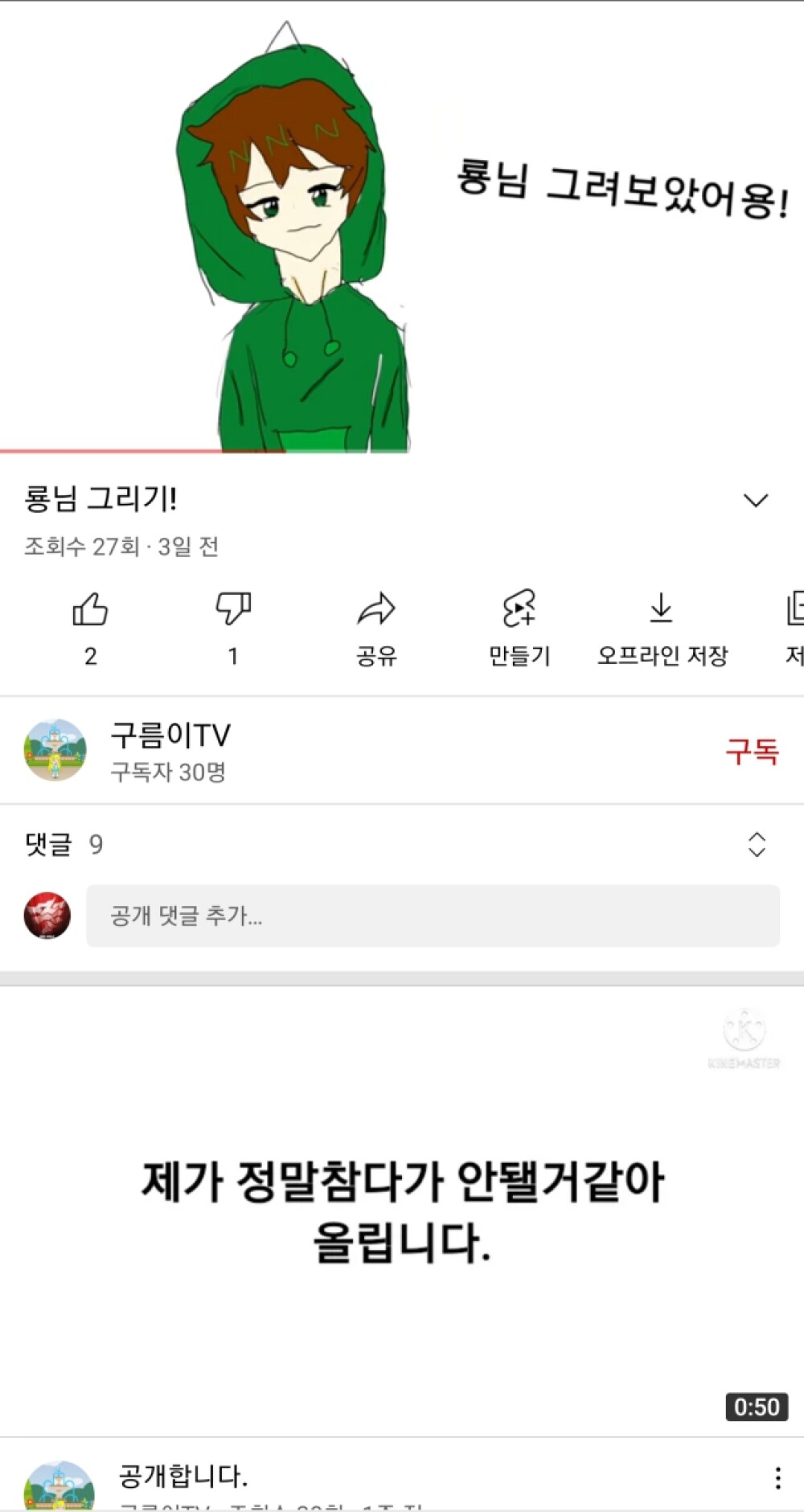804x1512 pixels.
Task: Open options menu for 공개합니다. video
Action: (777, 1477)
